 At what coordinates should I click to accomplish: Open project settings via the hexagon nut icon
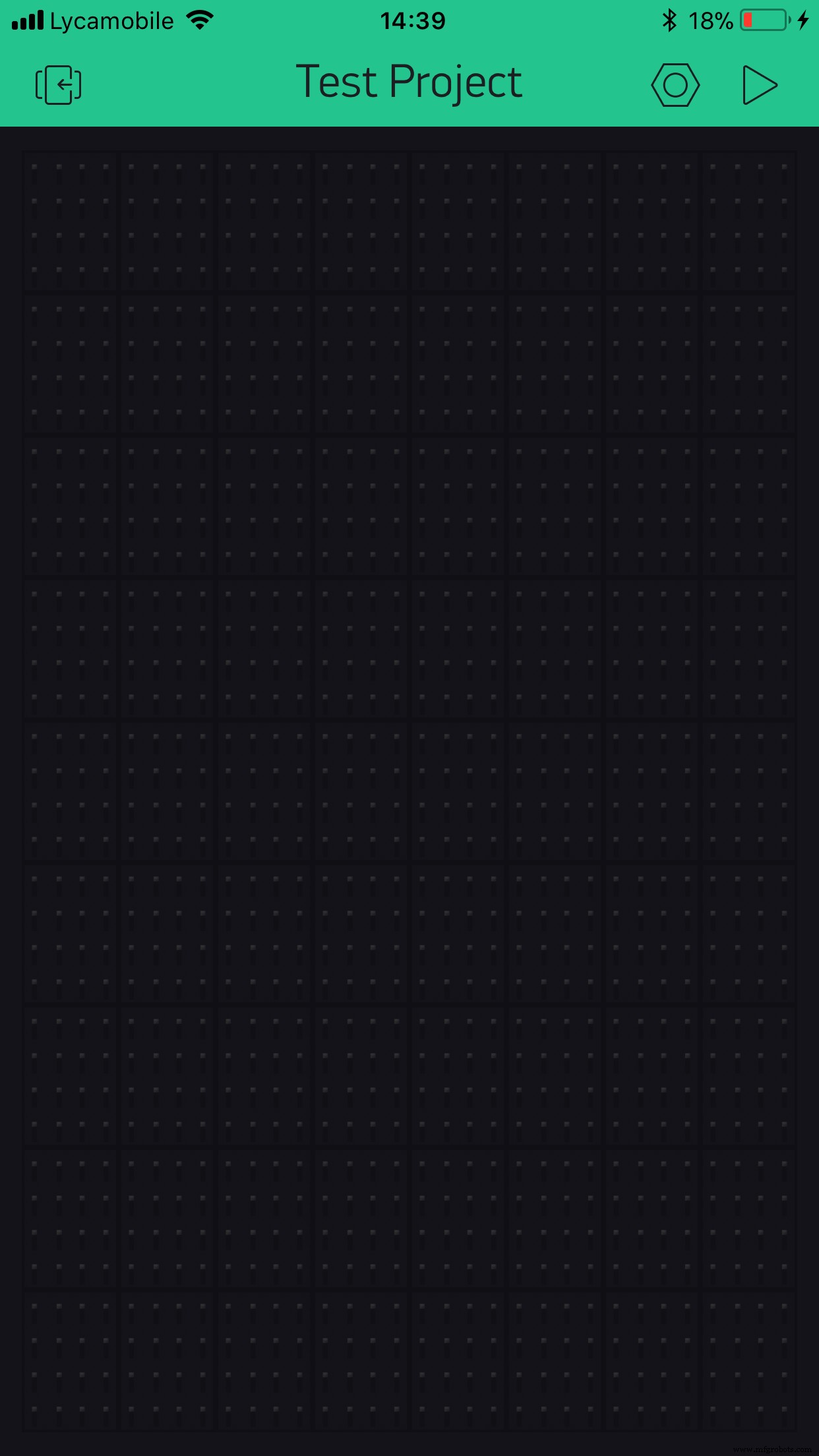(675, 84)
